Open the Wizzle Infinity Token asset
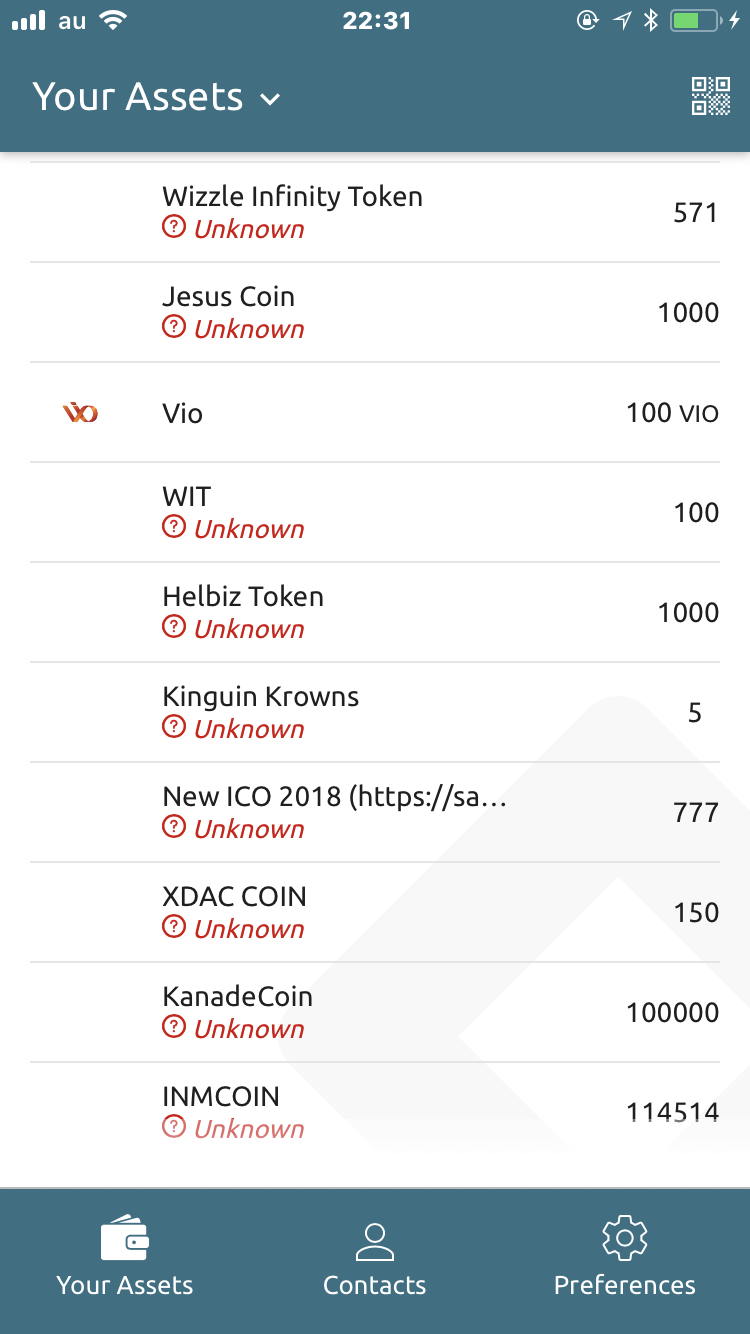The width and height of the screenshot is (750, 1334). 375,212
